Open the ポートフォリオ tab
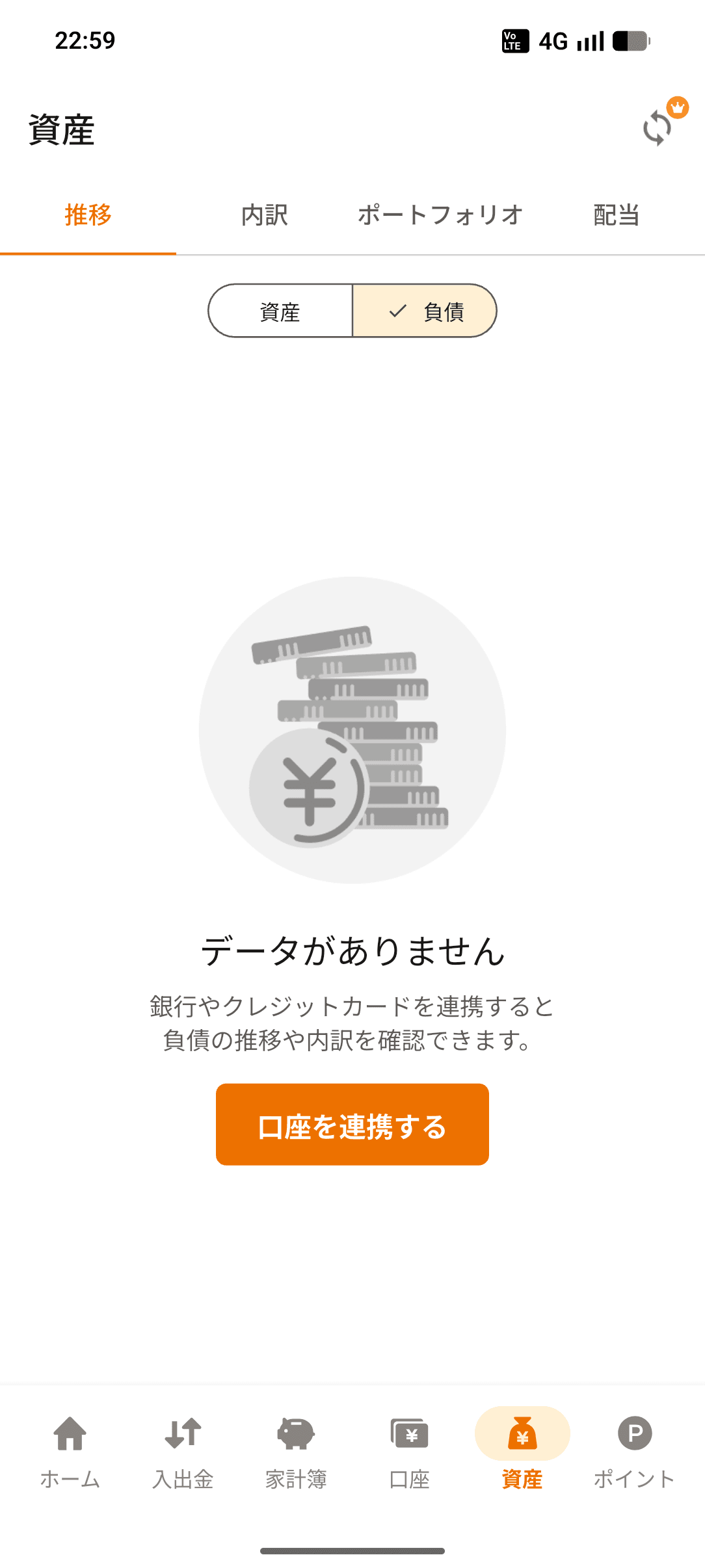This screenshot has height=1568, width=705. [x=440, y=215]
